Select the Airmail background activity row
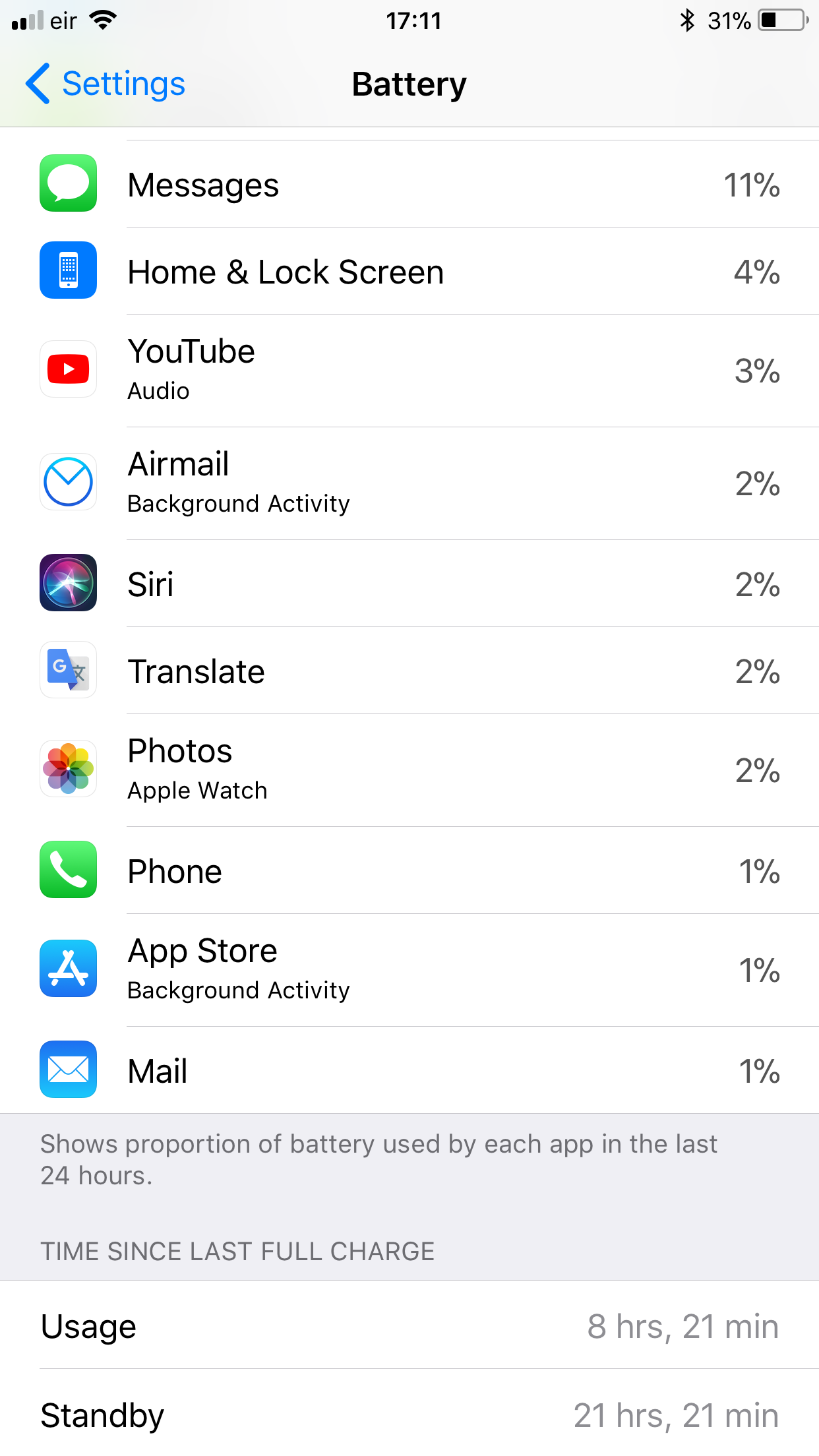This screenshot has height=1456, width=819. click(x=409, y=483)
